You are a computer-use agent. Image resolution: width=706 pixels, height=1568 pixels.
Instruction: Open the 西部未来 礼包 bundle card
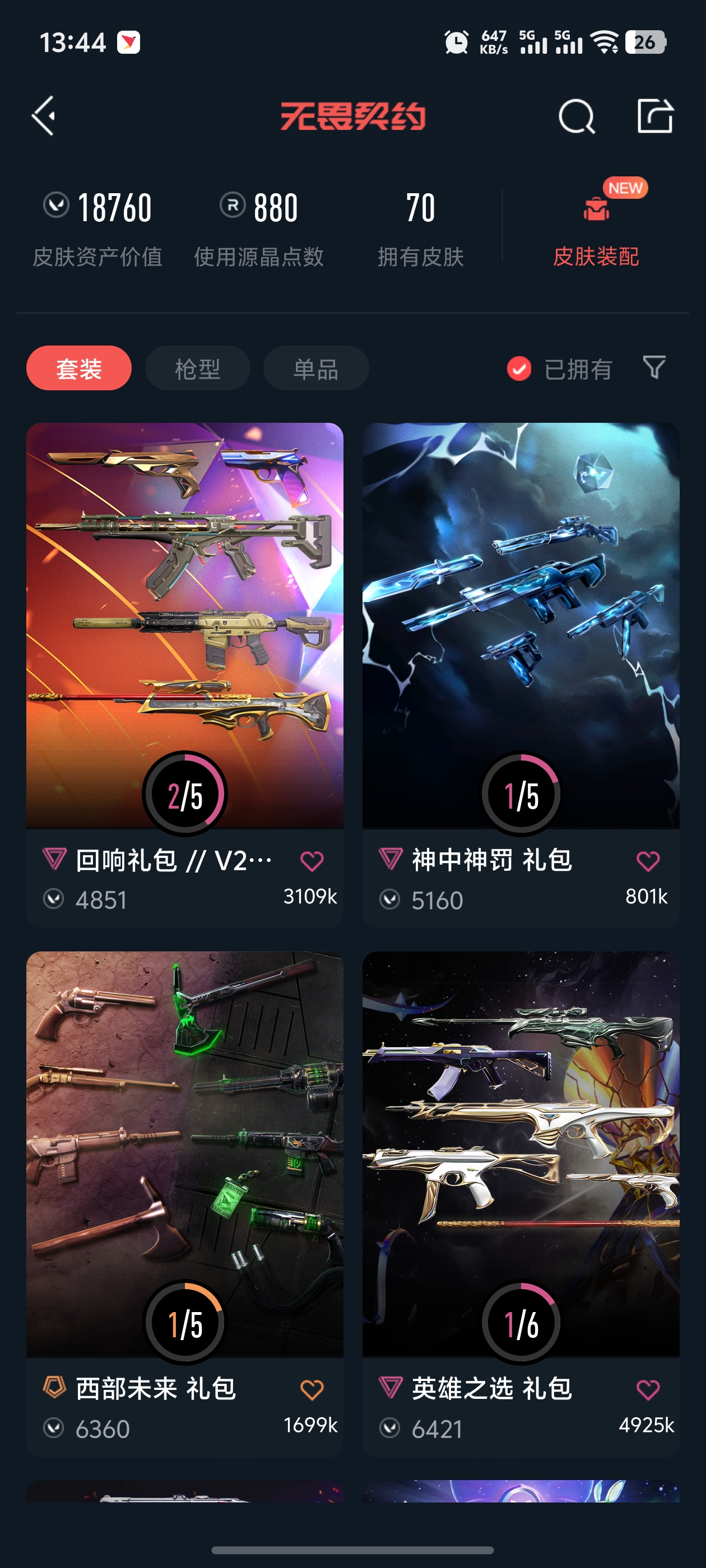pos(184,1156)
